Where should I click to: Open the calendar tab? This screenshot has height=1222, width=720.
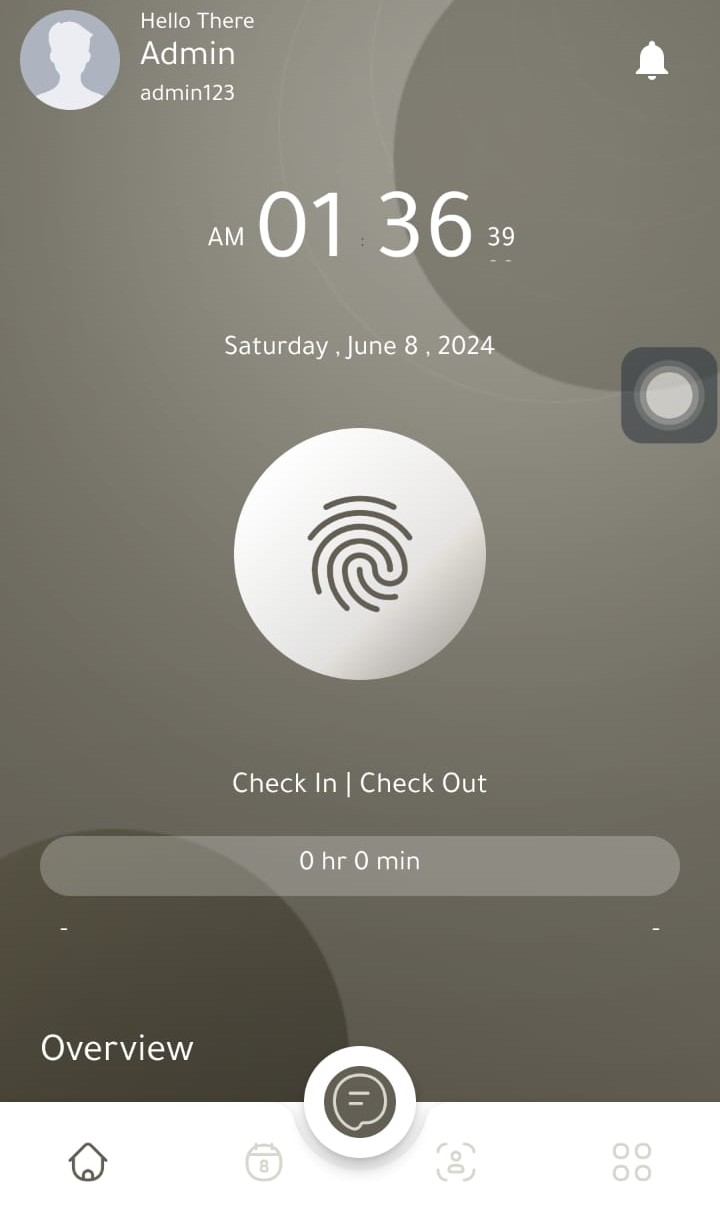(264, 1162)
